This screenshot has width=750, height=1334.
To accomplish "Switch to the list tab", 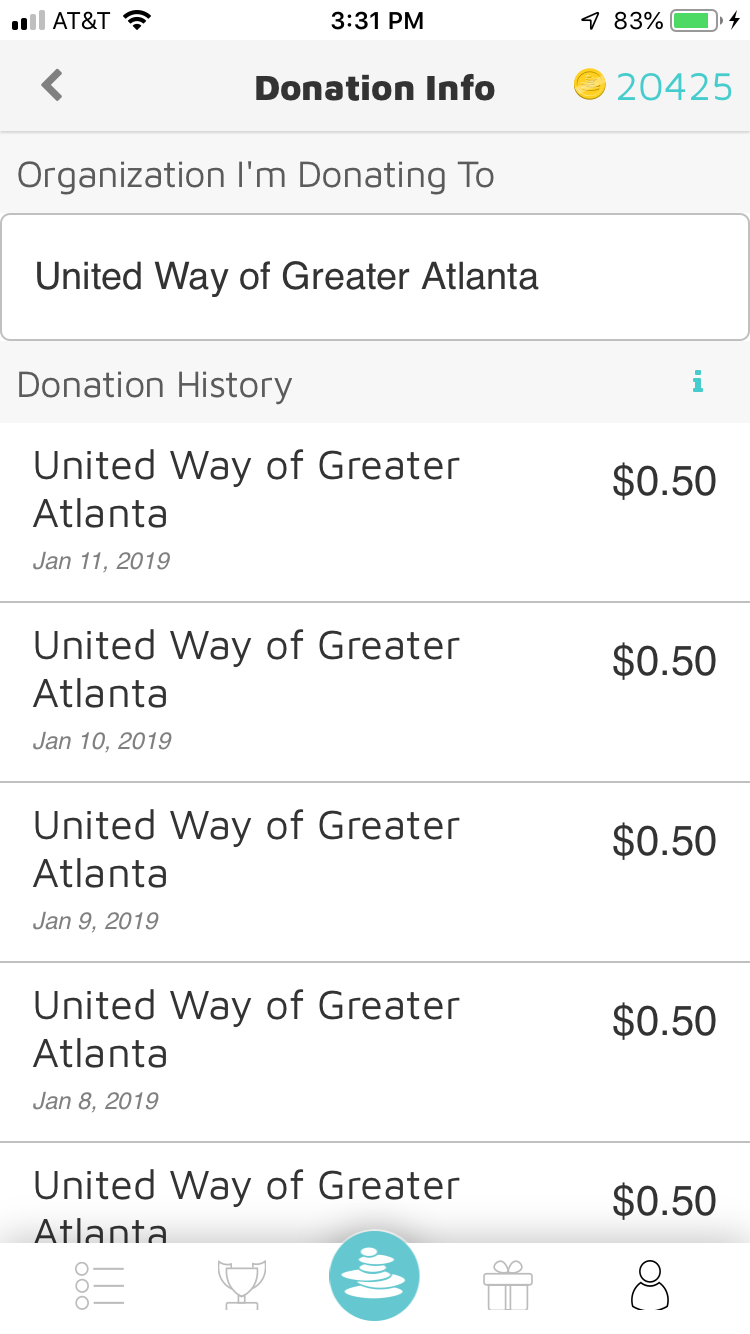I will (100, 1285).
